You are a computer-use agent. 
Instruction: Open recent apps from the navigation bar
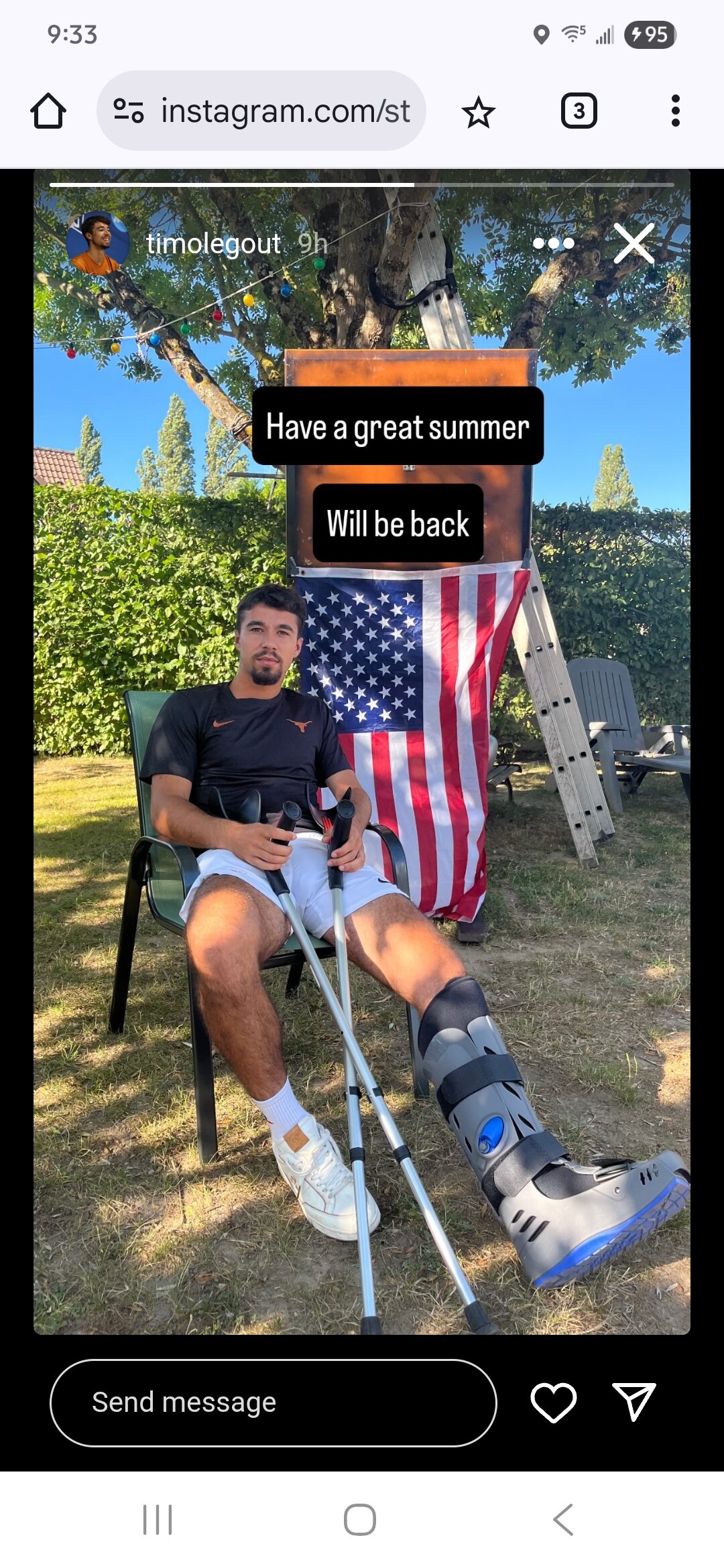[x=158, y=1519]
